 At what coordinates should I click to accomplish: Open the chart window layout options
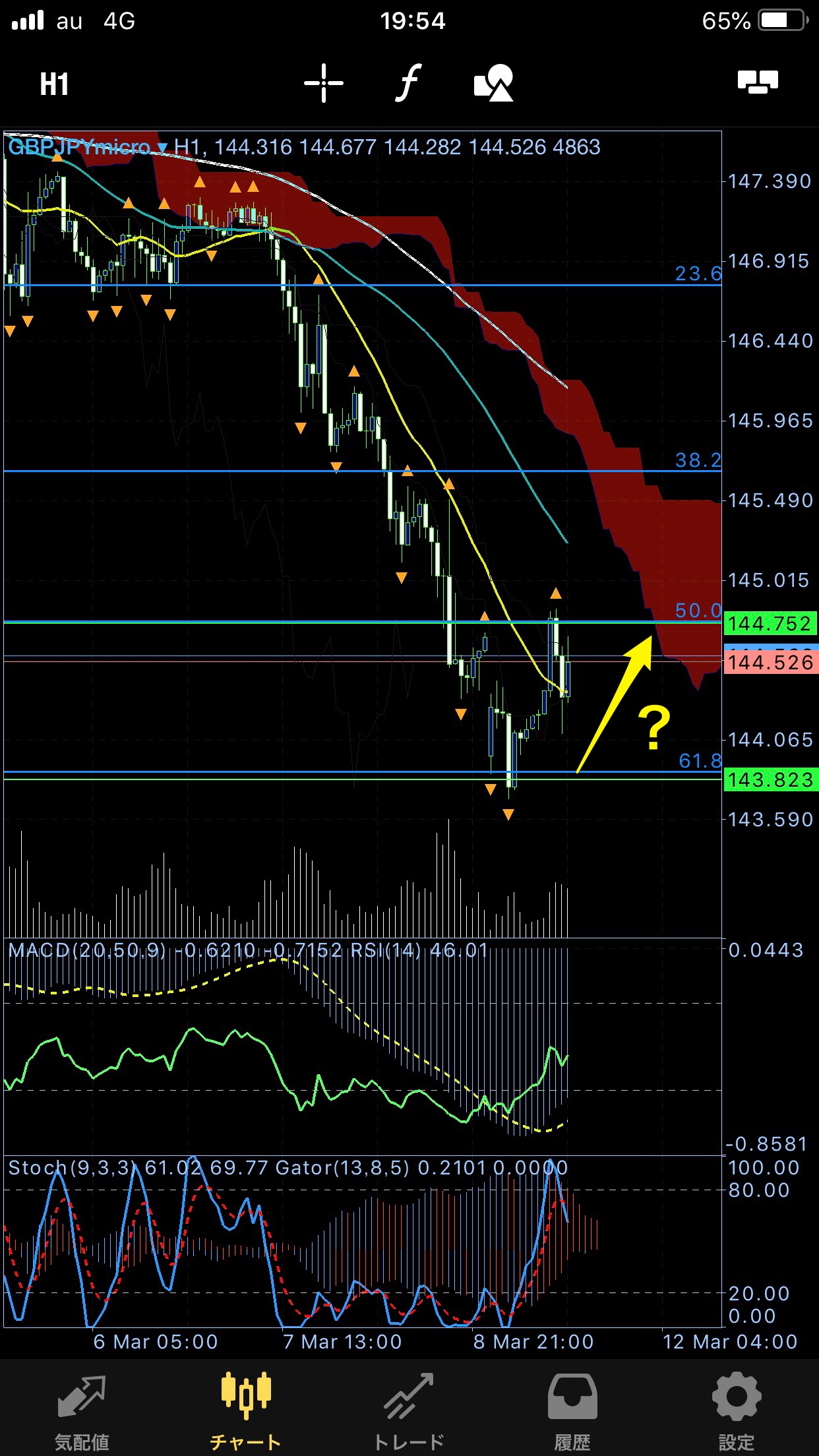point(758,82)
